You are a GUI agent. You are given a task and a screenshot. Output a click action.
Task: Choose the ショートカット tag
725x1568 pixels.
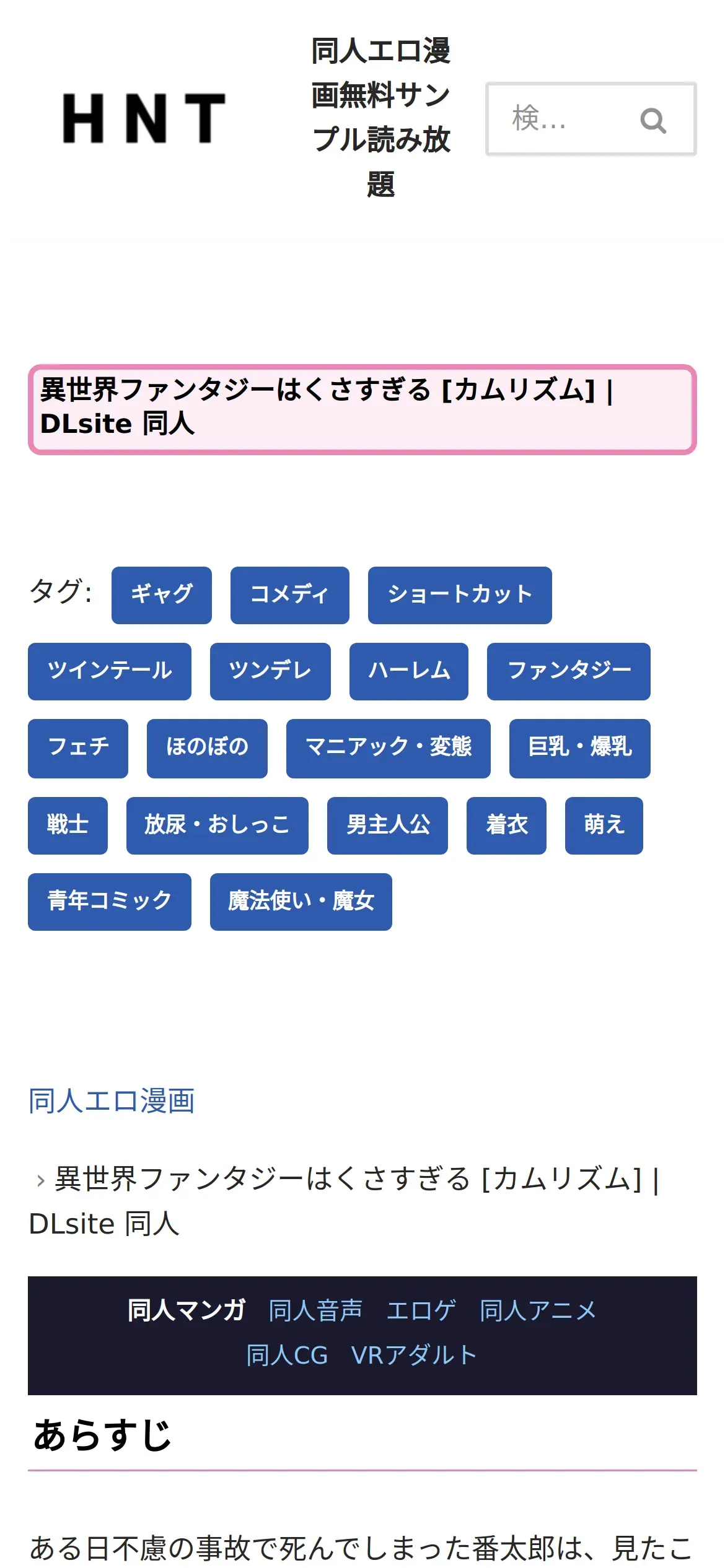point(460,595)
